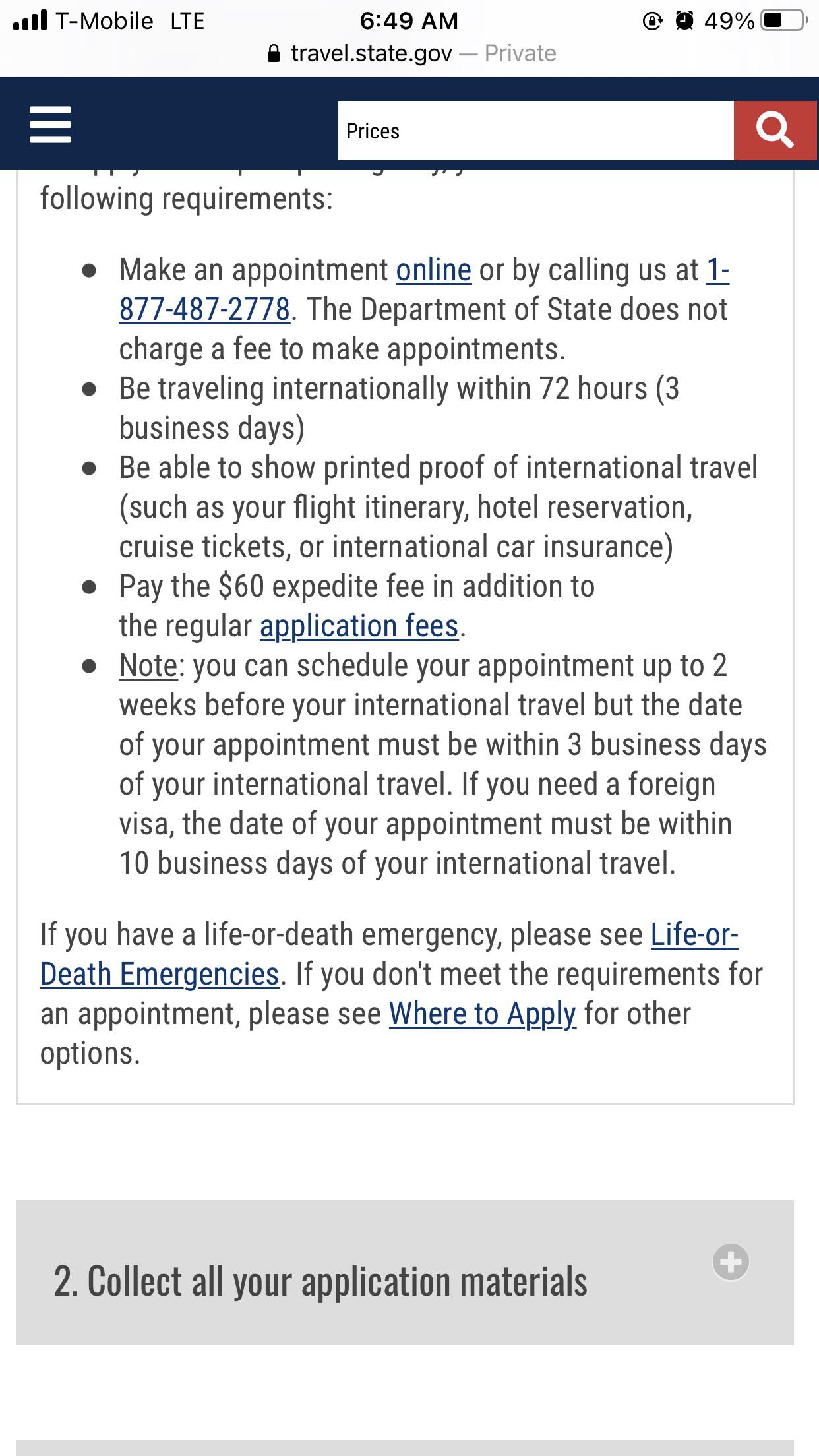This screenshot has height=1456, width=819.
Task: Open the online appointment link
Action: pos(432,269)
